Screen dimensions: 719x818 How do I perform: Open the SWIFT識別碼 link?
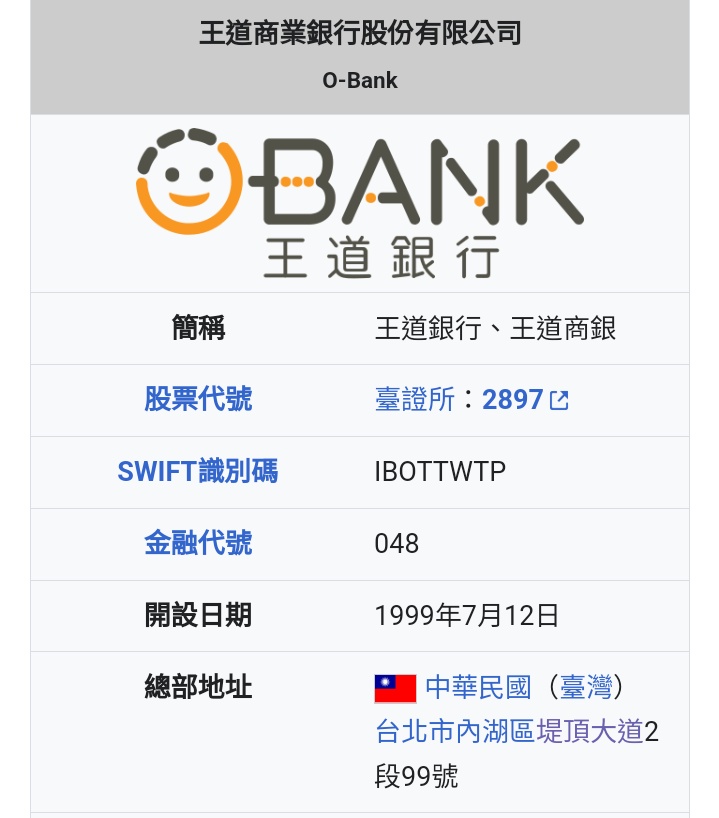click(x=198, y=472)
